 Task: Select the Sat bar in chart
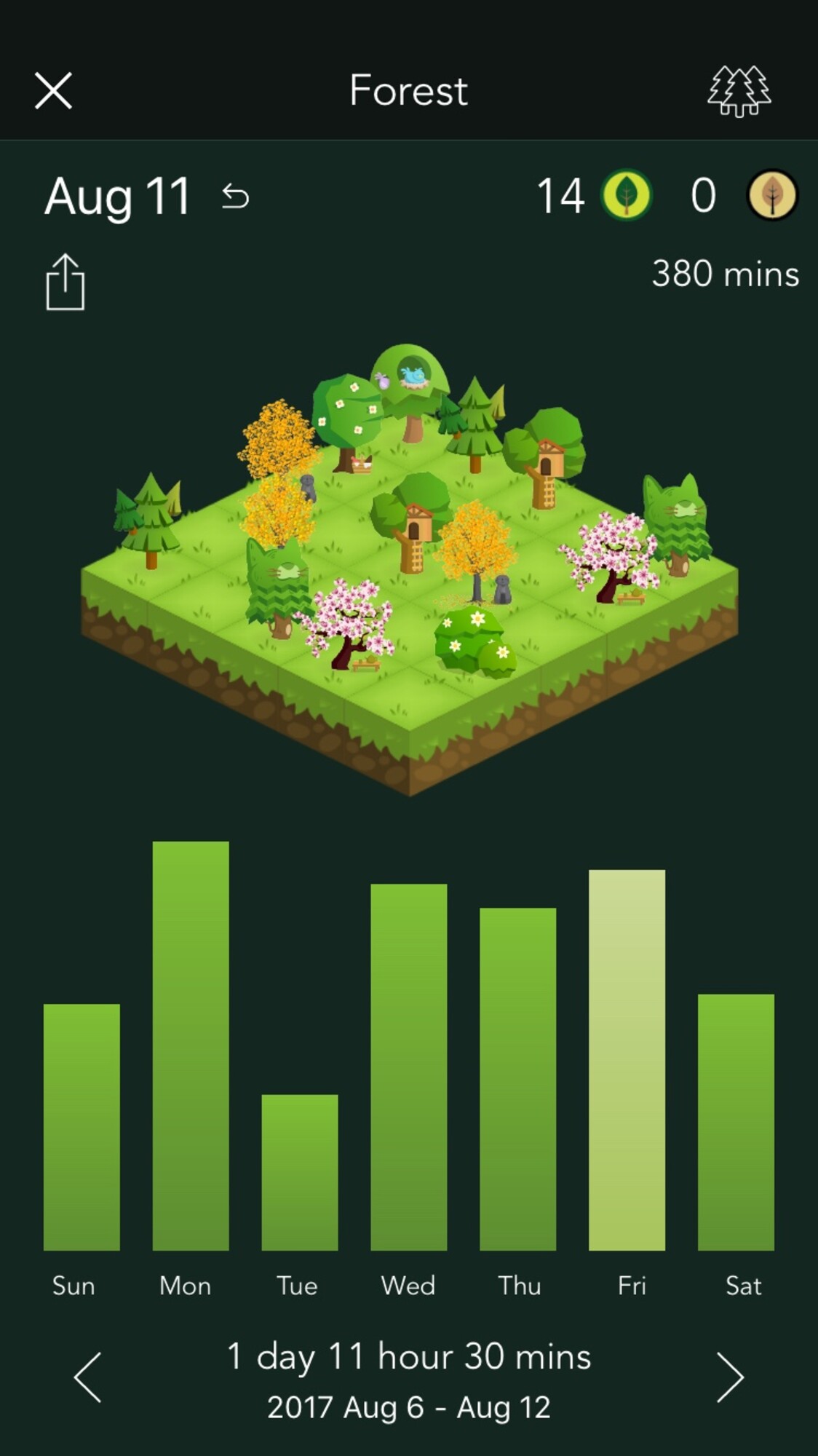(736, 1122)
